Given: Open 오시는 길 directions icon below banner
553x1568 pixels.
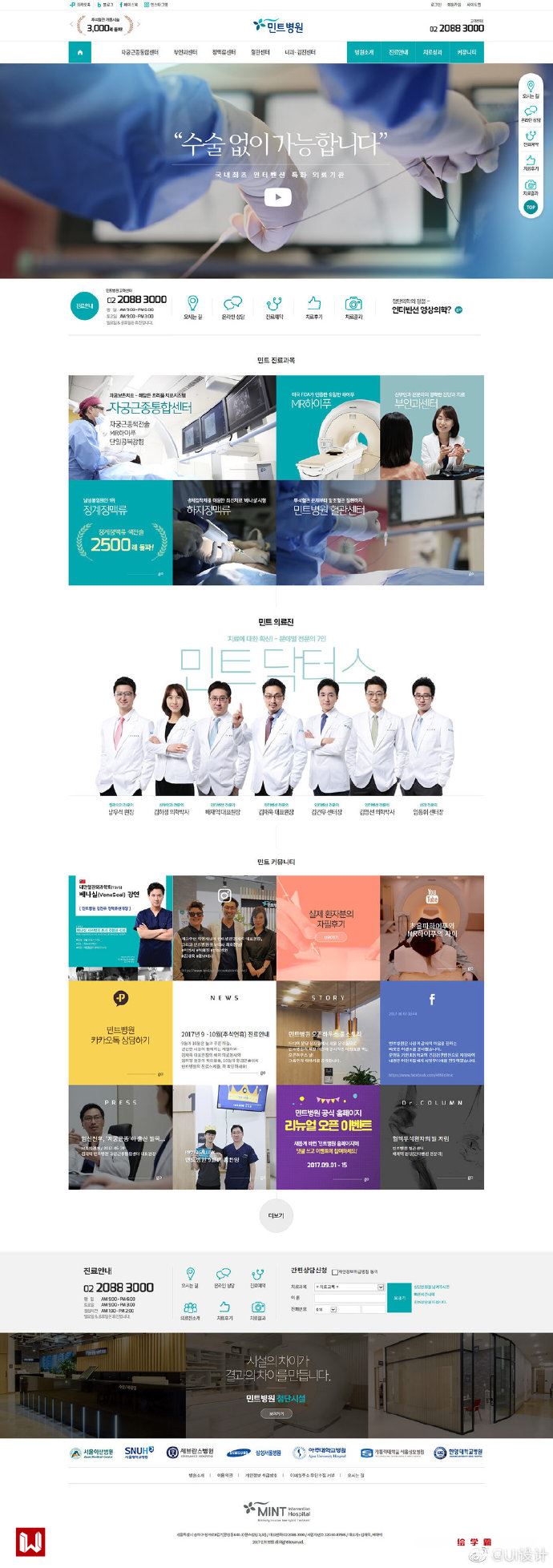Looking at the screenshot, I should pos(192,307).
